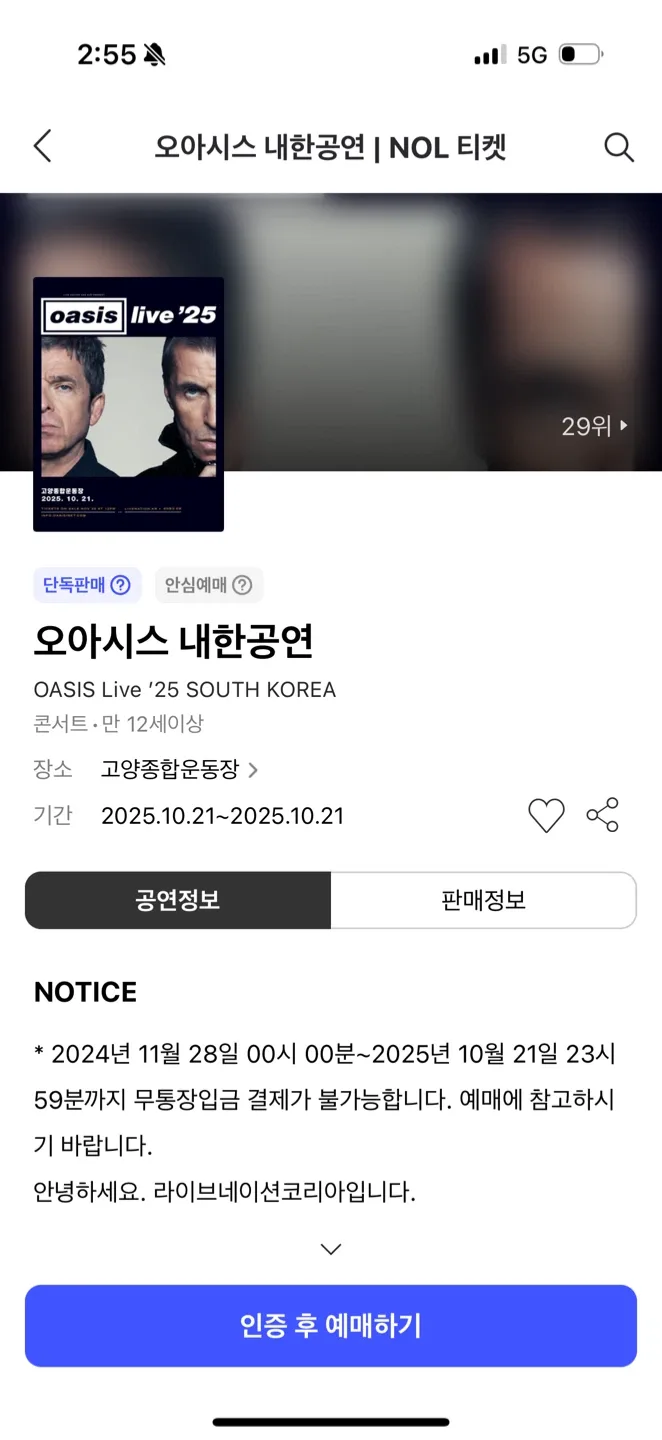Share this concert page
Screen dimensions: 662x1440
[x=602, y=815]
